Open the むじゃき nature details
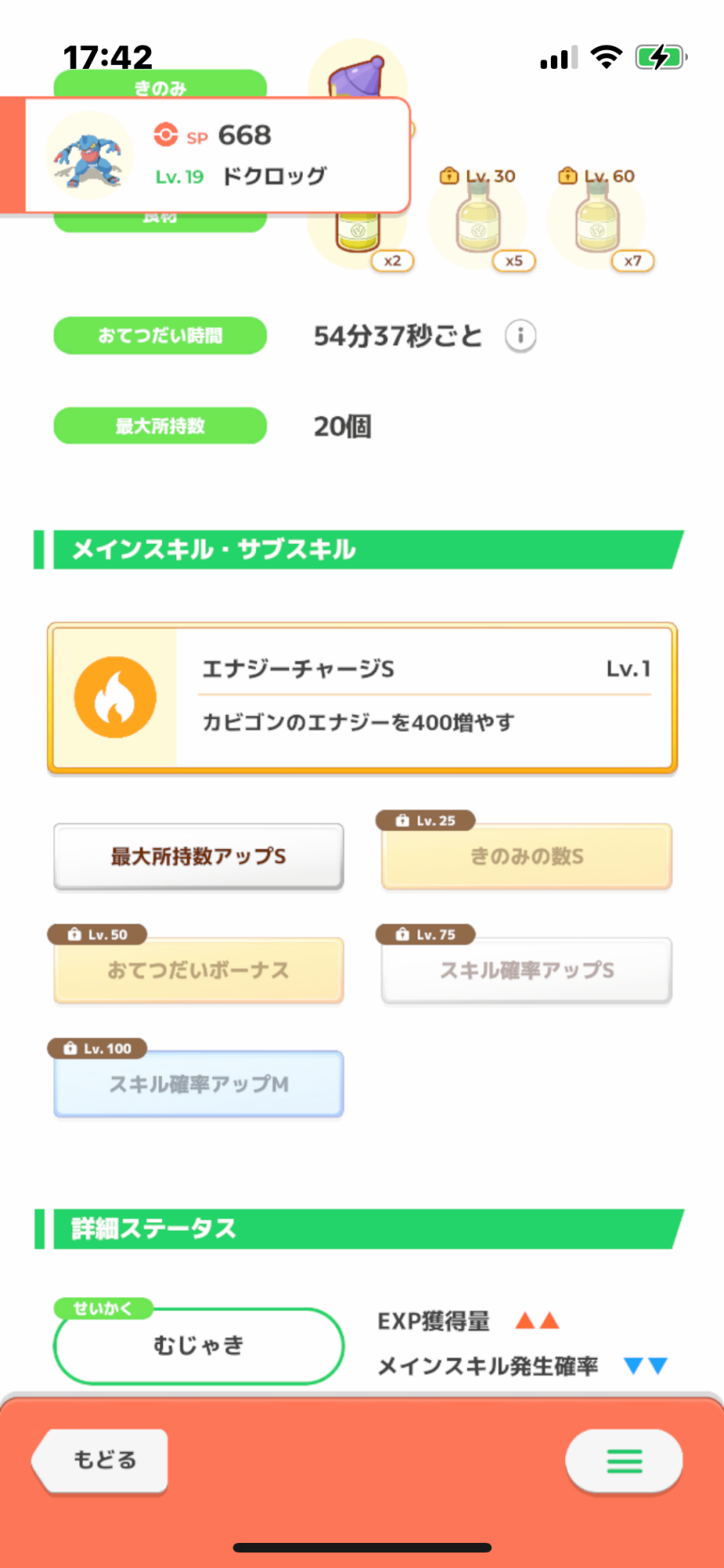This screenshot has height=1568, width=724. pos(198,1345)
